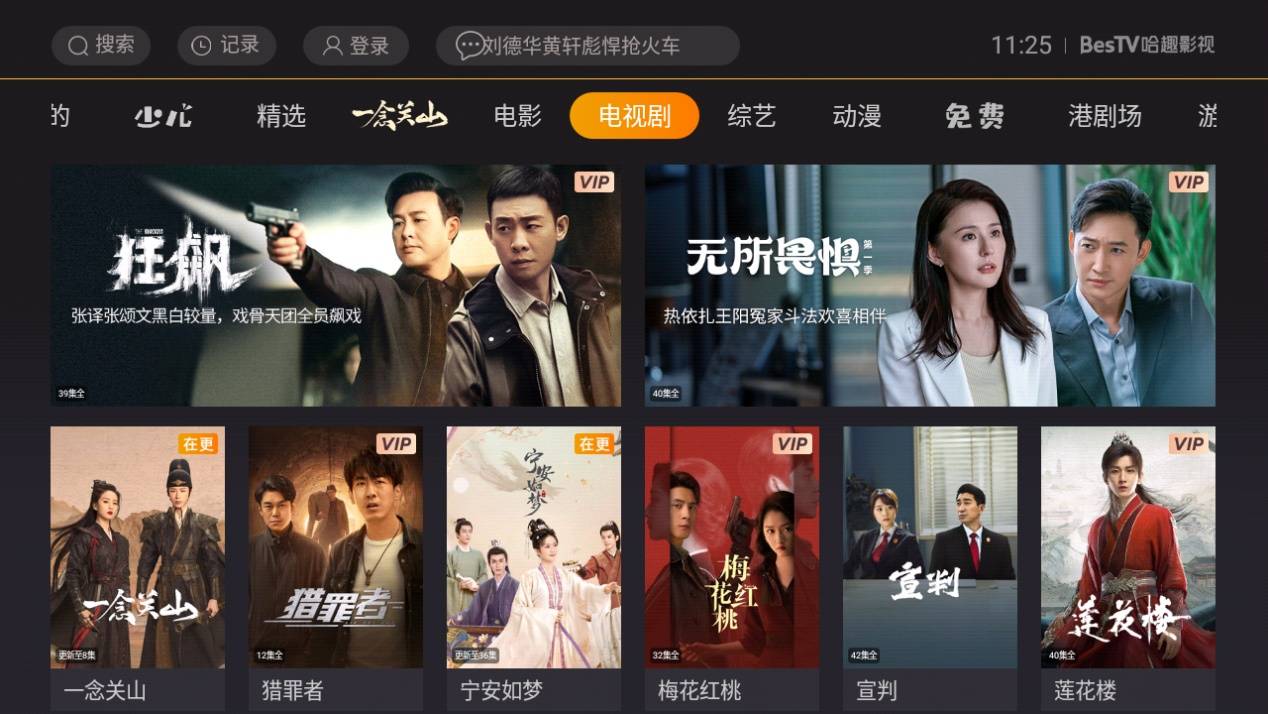Switch to the 港剧场 tab

point(1105,116)
